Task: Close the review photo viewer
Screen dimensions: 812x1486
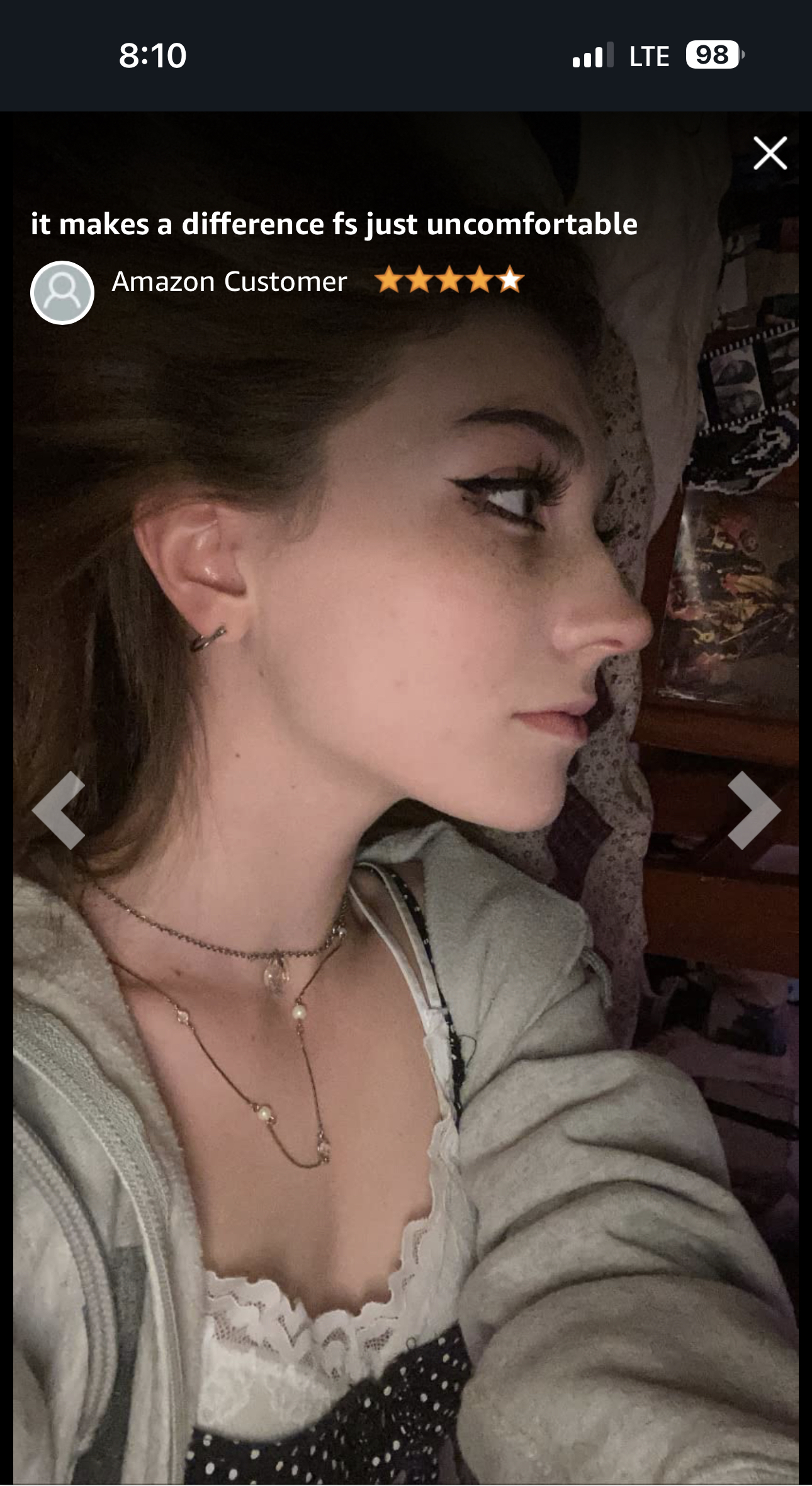Action: pos(770,153)
